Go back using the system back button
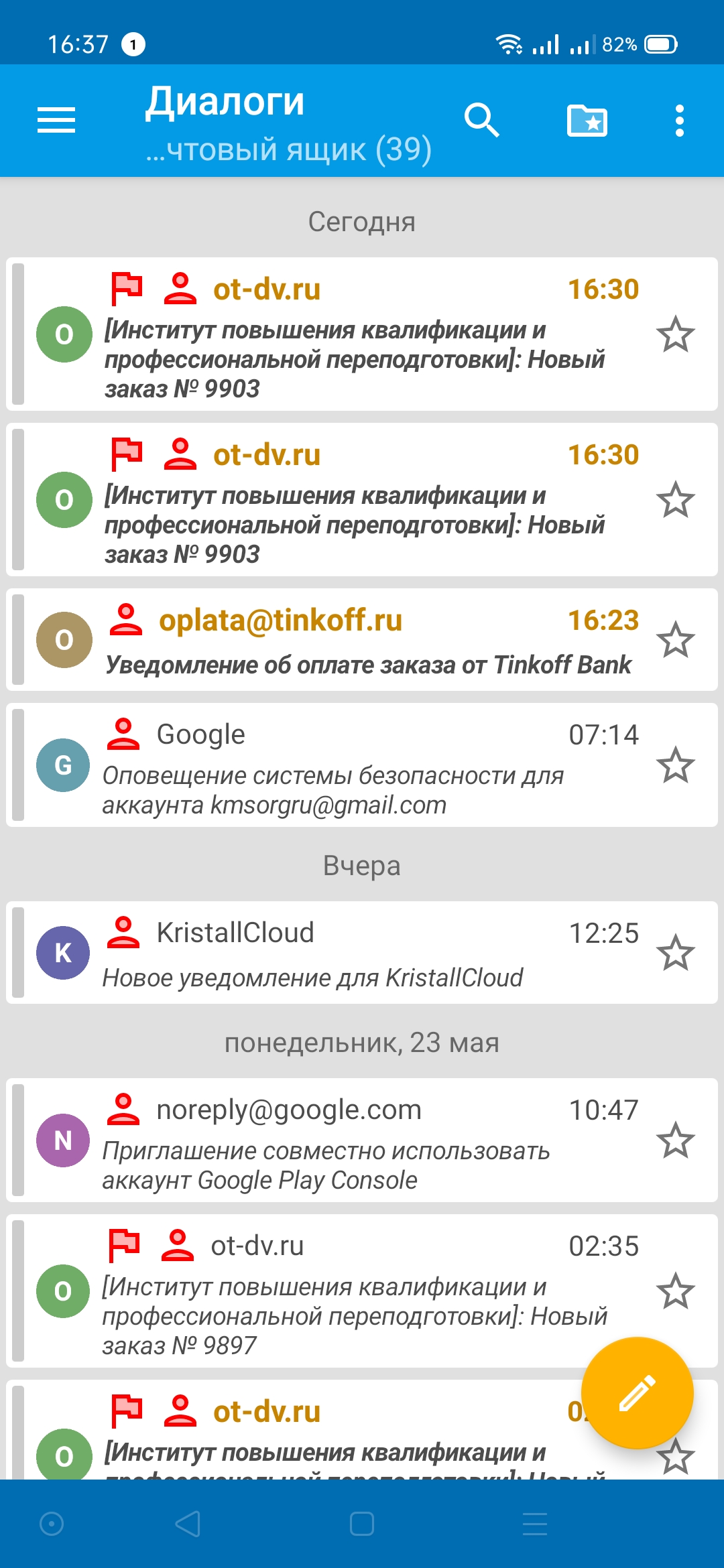 [x=188, y=1524]
